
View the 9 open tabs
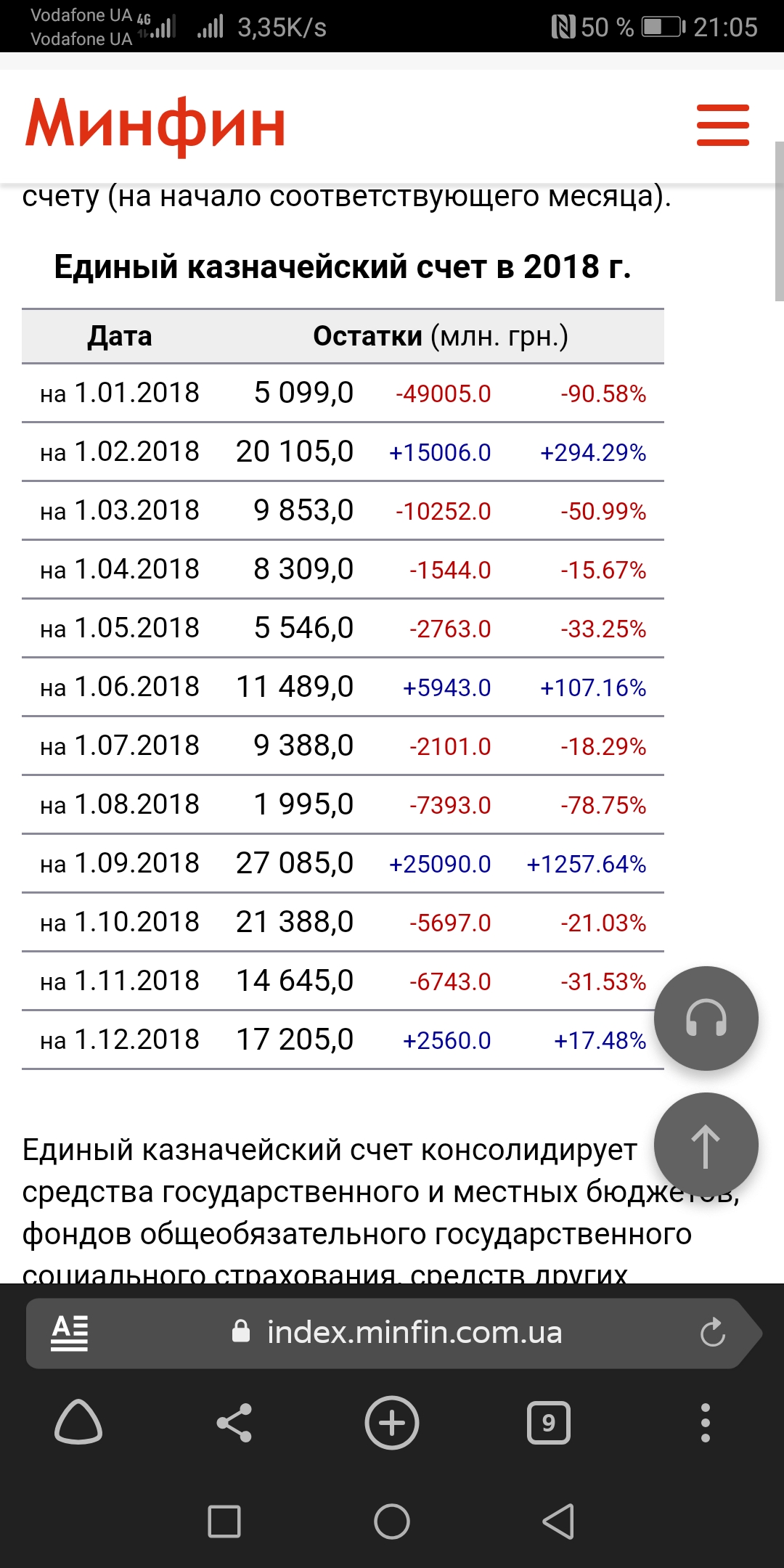[549, 1422]
